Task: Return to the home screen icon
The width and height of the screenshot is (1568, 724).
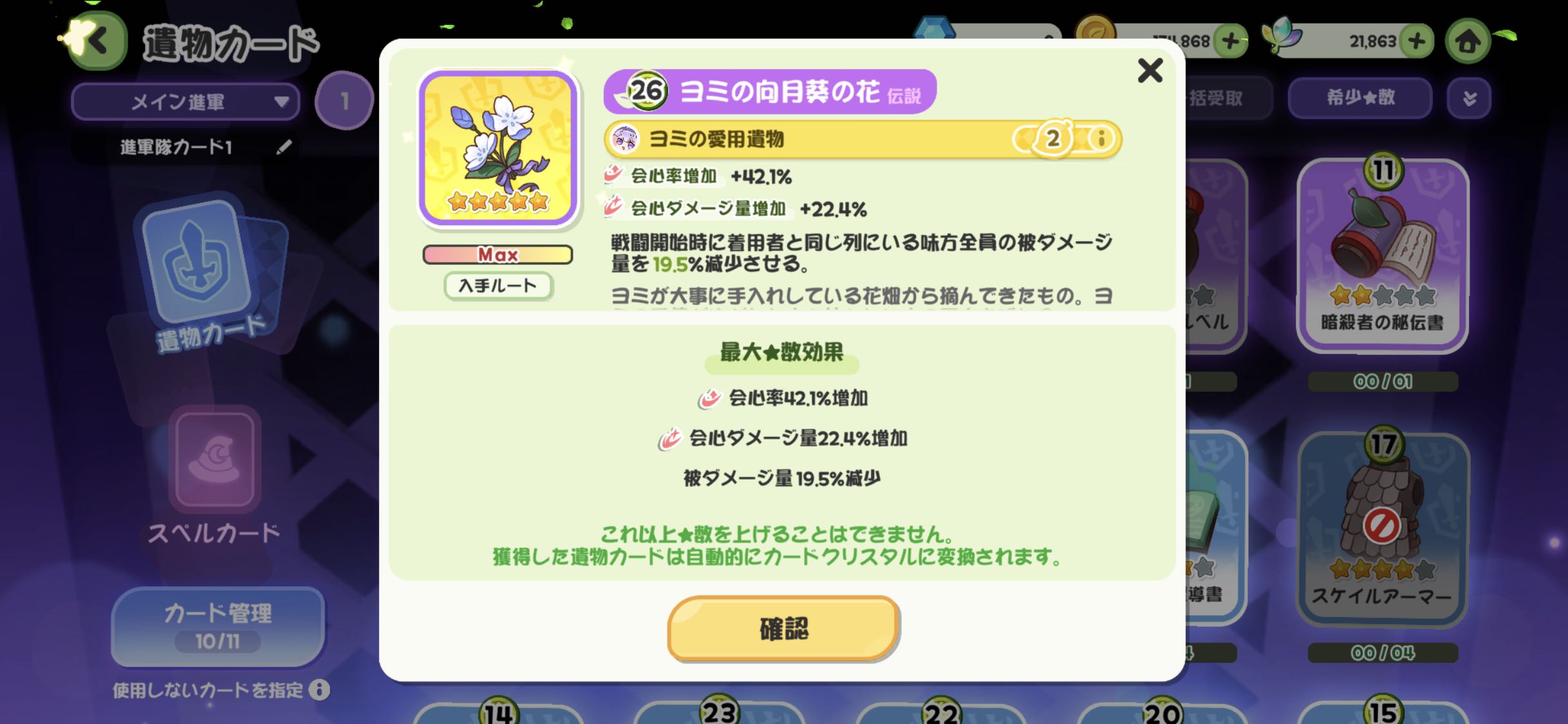Action: pos(1468,42)
